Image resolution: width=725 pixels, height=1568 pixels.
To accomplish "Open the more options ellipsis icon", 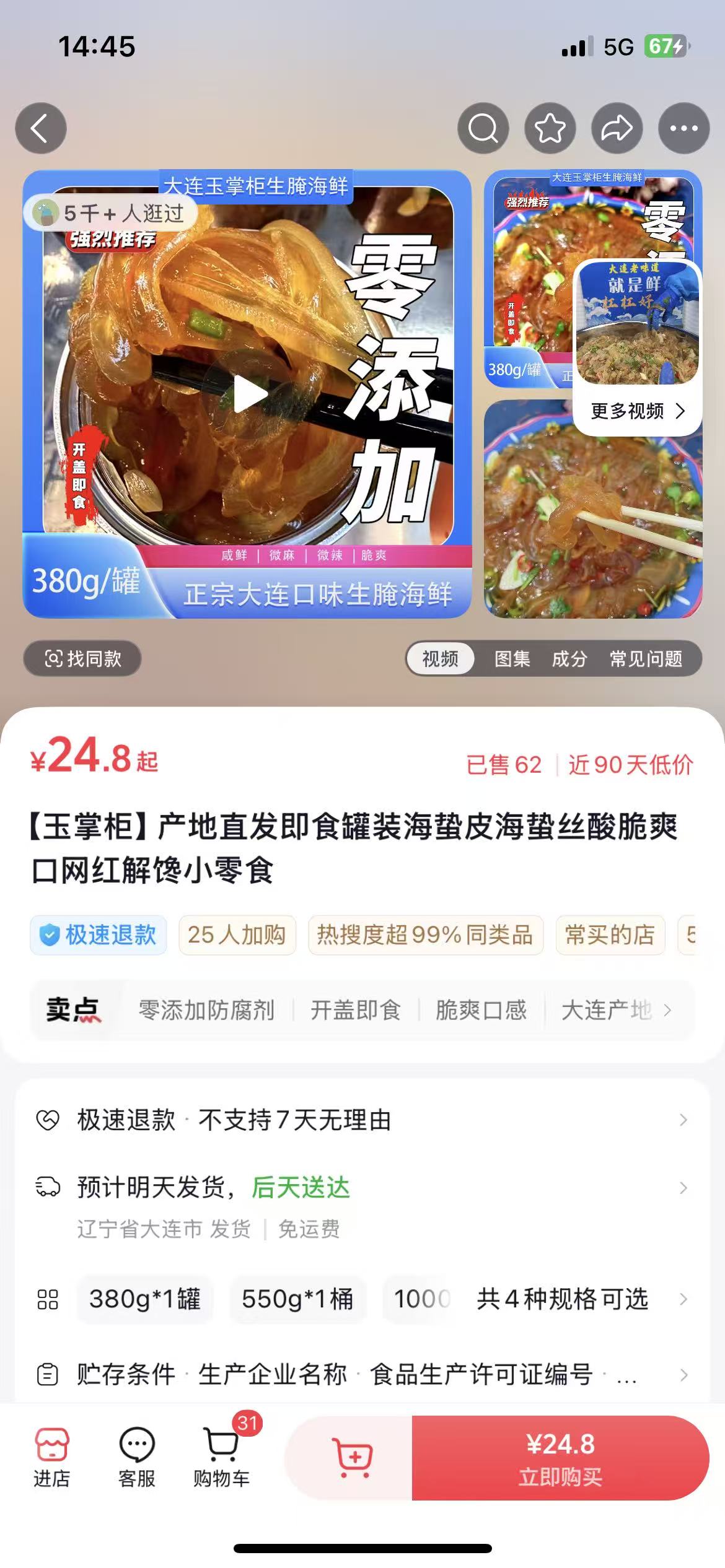I will point(683,128).
